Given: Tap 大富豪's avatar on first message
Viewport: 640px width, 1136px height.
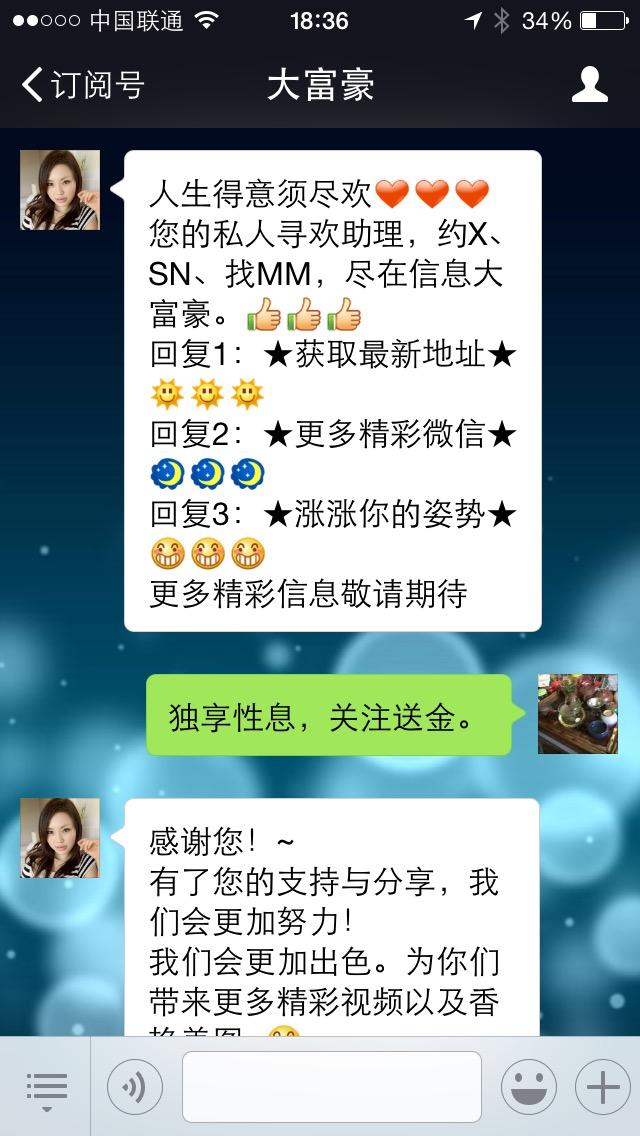Looking at the screenshot, I should (x=60, y=190).
